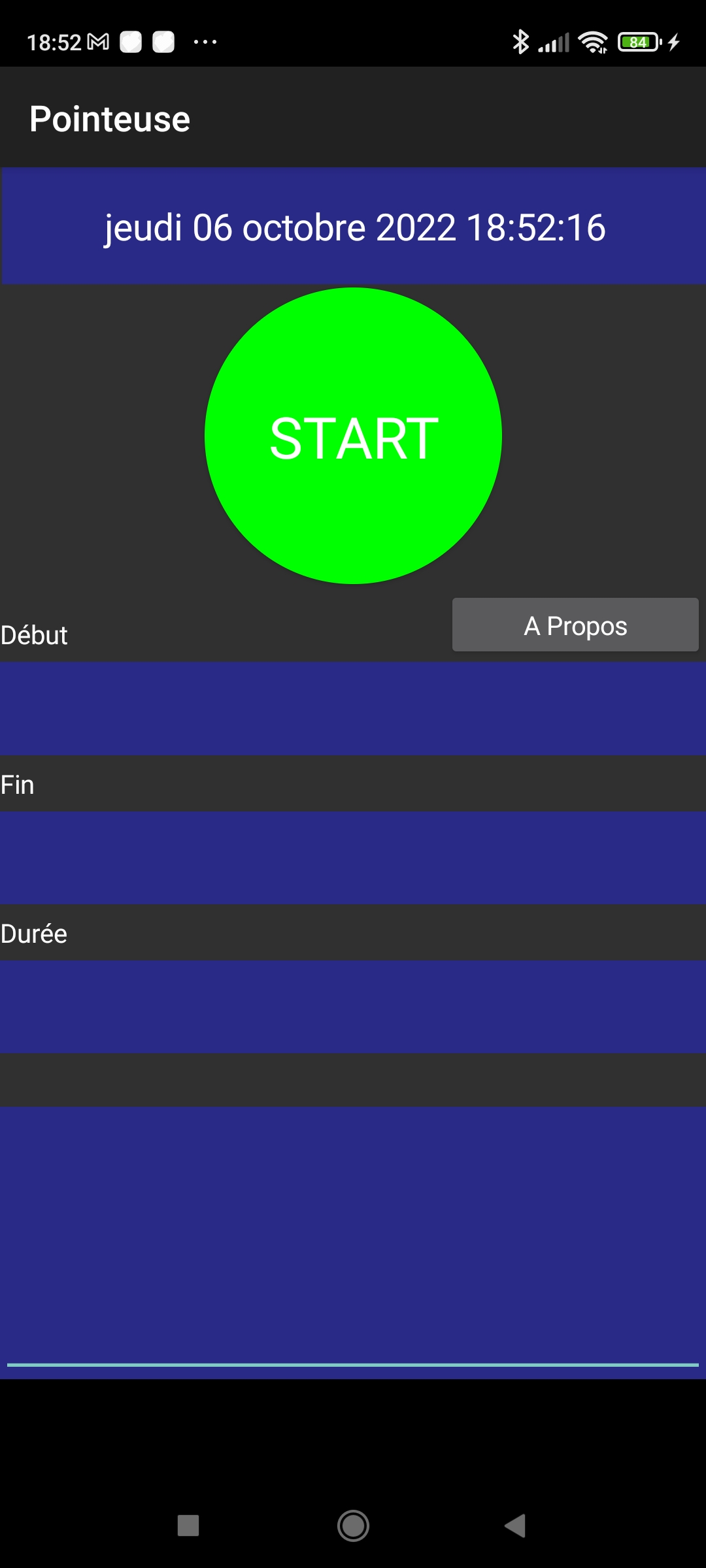This screenshot has width=706, height=1568.
Task: Tap the text field with the underline
Action: tap(353, 1241)
